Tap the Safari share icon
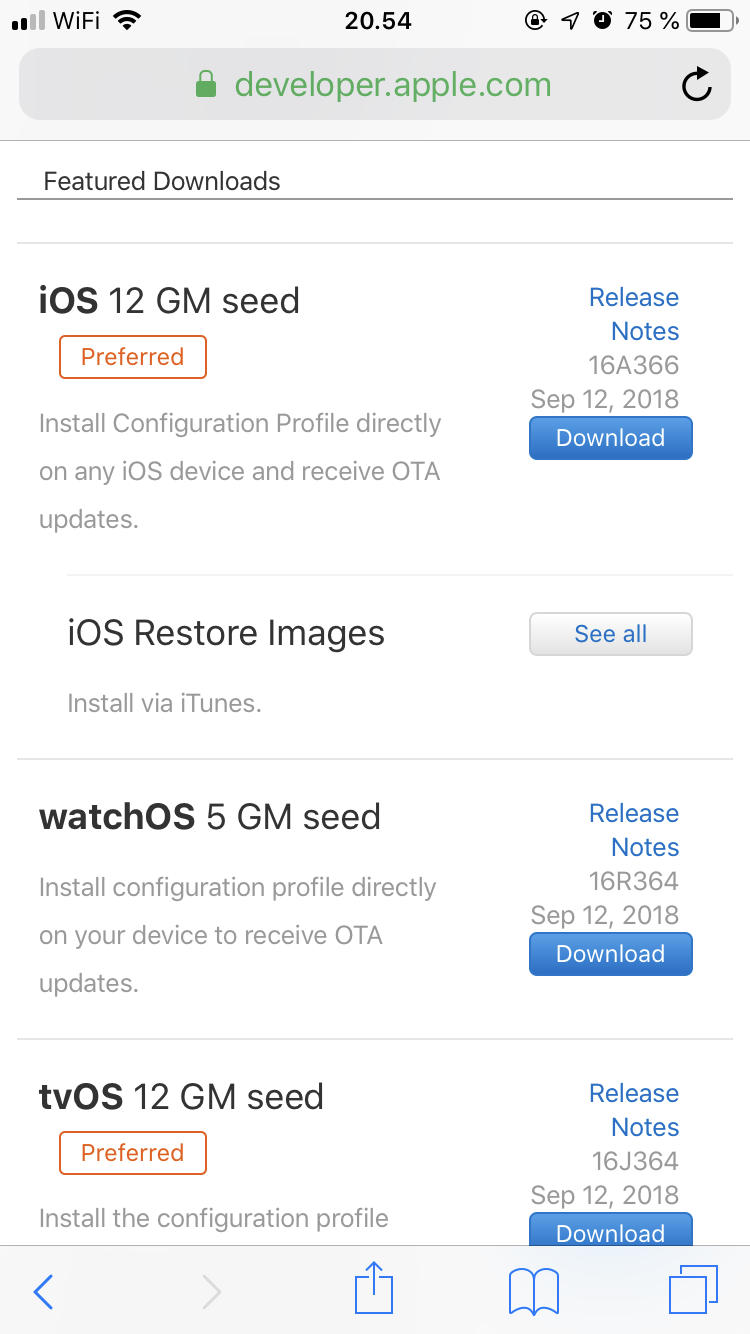 point(373,1290)
